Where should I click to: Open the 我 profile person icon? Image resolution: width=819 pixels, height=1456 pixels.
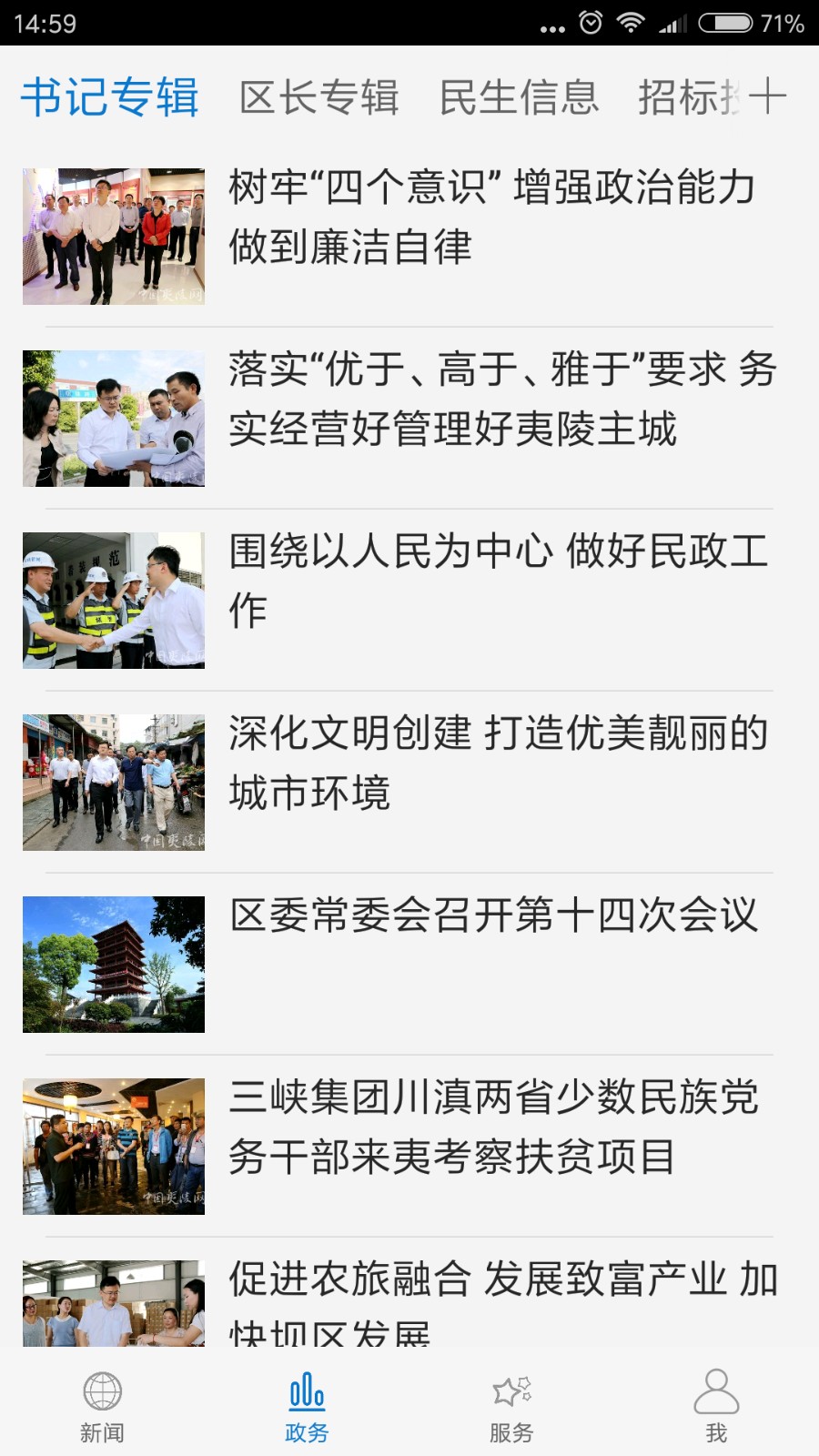coord(716,1401)
